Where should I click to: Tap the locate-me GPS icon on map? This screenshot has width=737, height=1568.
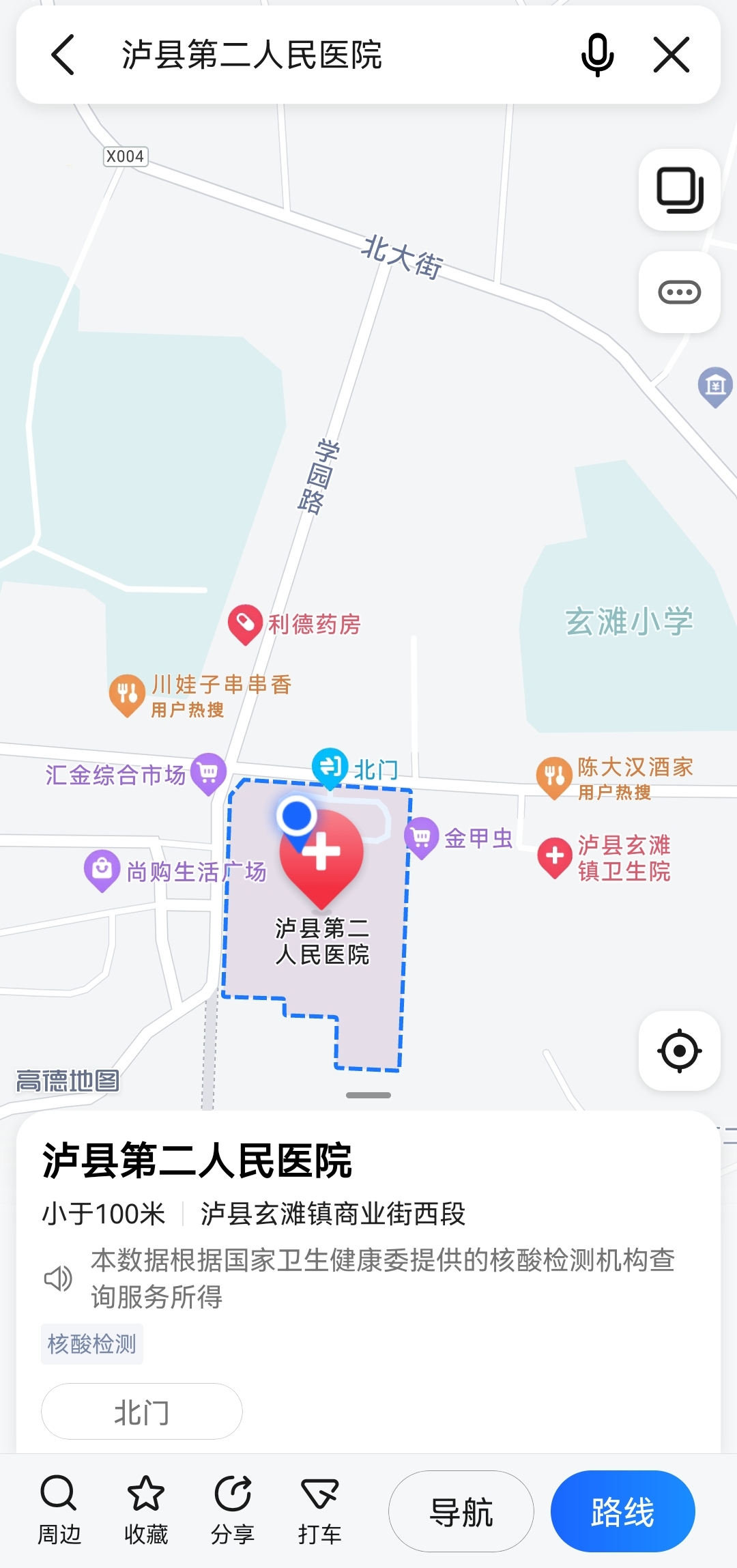pos(679,1051)
